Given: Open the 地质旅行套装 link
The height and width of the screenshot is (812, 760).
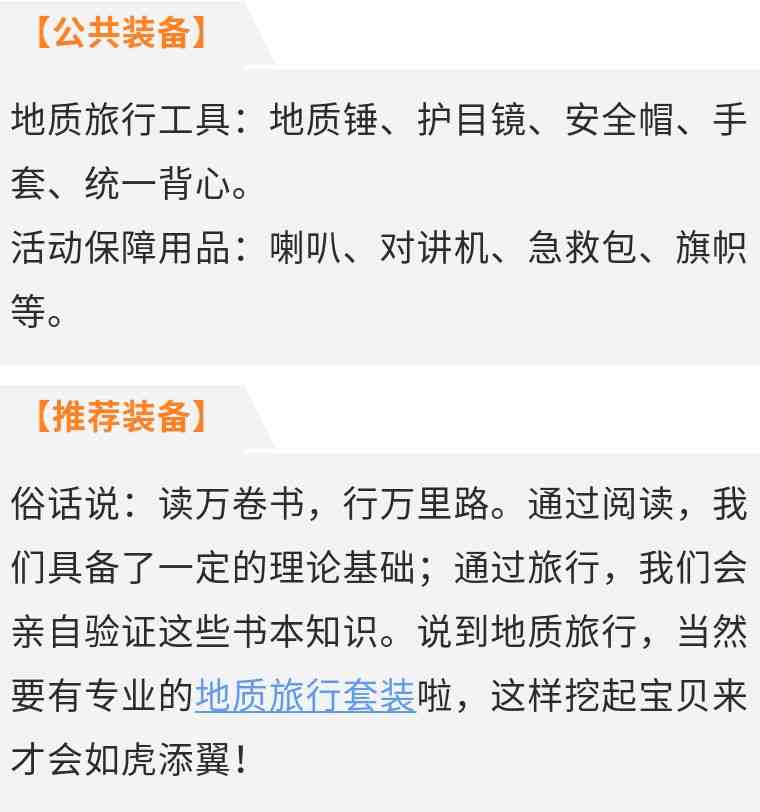Looking at the screenshot, I should pyautogui.click(x=305, y=696).
